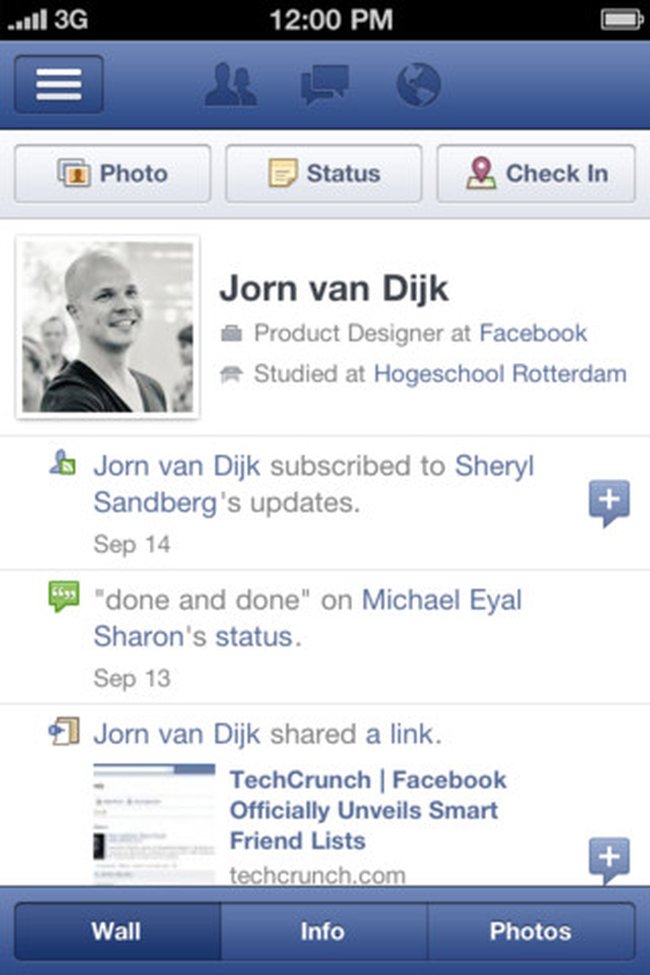The height and width of the screenshot is (975, 650).
Task: Open the Facebook workplace link
Action: pyautogui.click(x=533, y=333)
